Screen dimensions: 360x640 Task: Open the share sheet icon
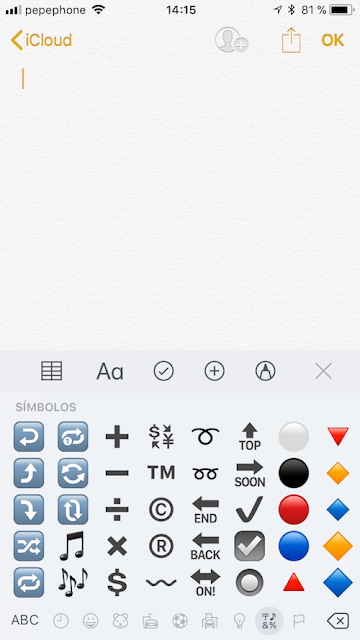tap(291, 40)
